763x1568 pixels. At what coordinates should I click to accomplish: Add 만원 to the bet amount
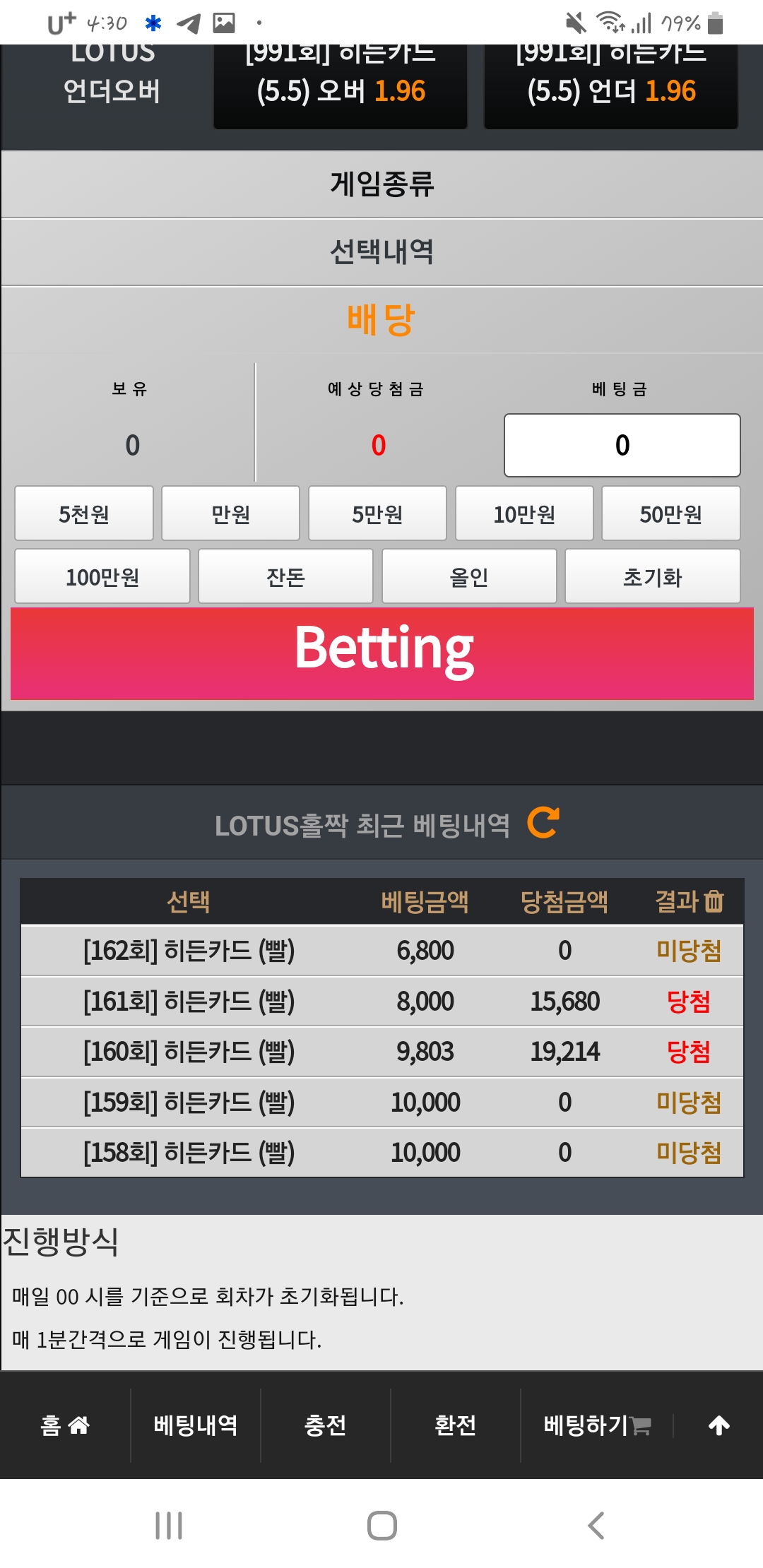tap(230, 513)
